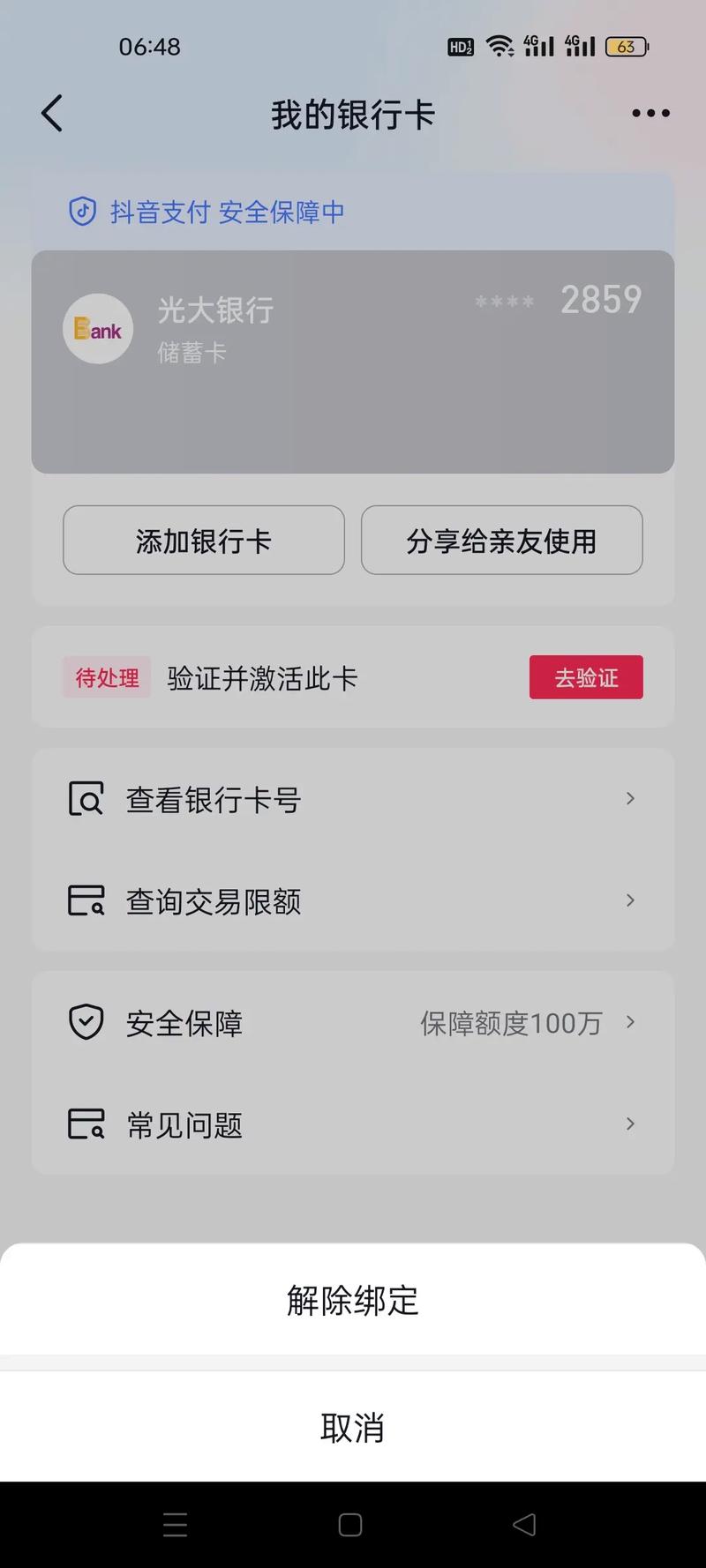The height and width of the screenshot is (1568, 706).
Task: Expand 查询交易限额 via its chevron
Action: pos(629,900)
